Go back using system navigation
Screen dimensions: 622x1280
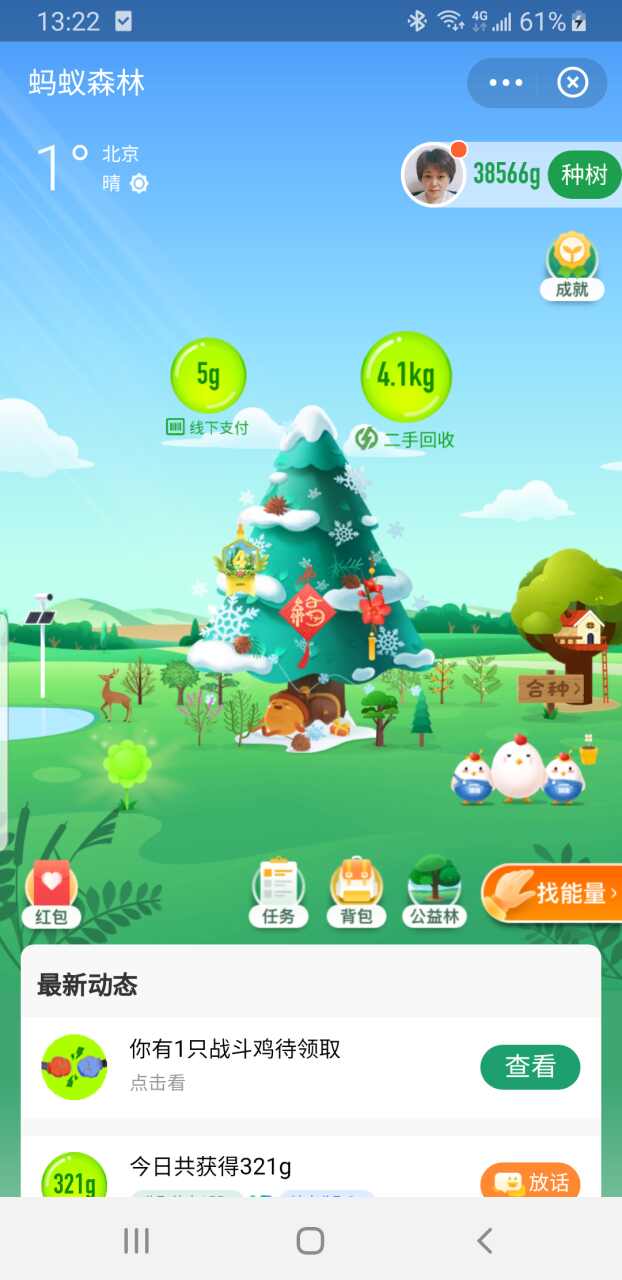(484, 1241)
